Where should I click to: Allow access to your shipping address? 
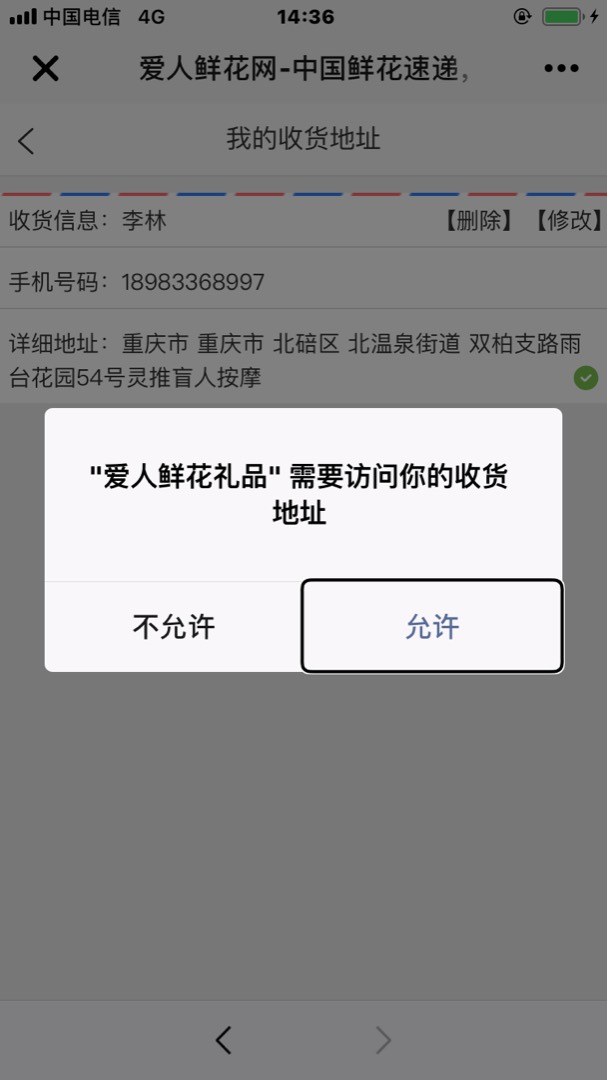tap(432, 626)
